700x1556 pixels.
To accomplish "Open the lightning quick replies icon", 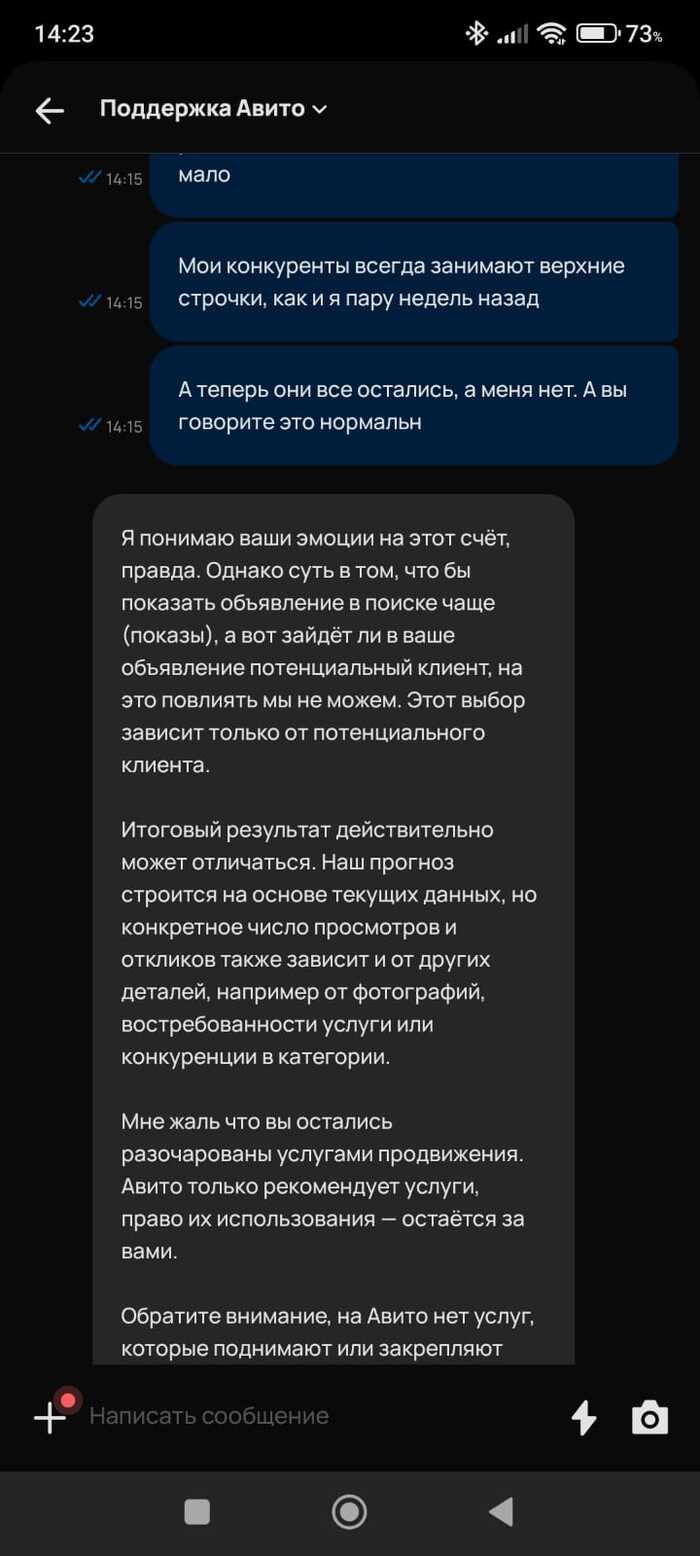I will click(583, 1417).
